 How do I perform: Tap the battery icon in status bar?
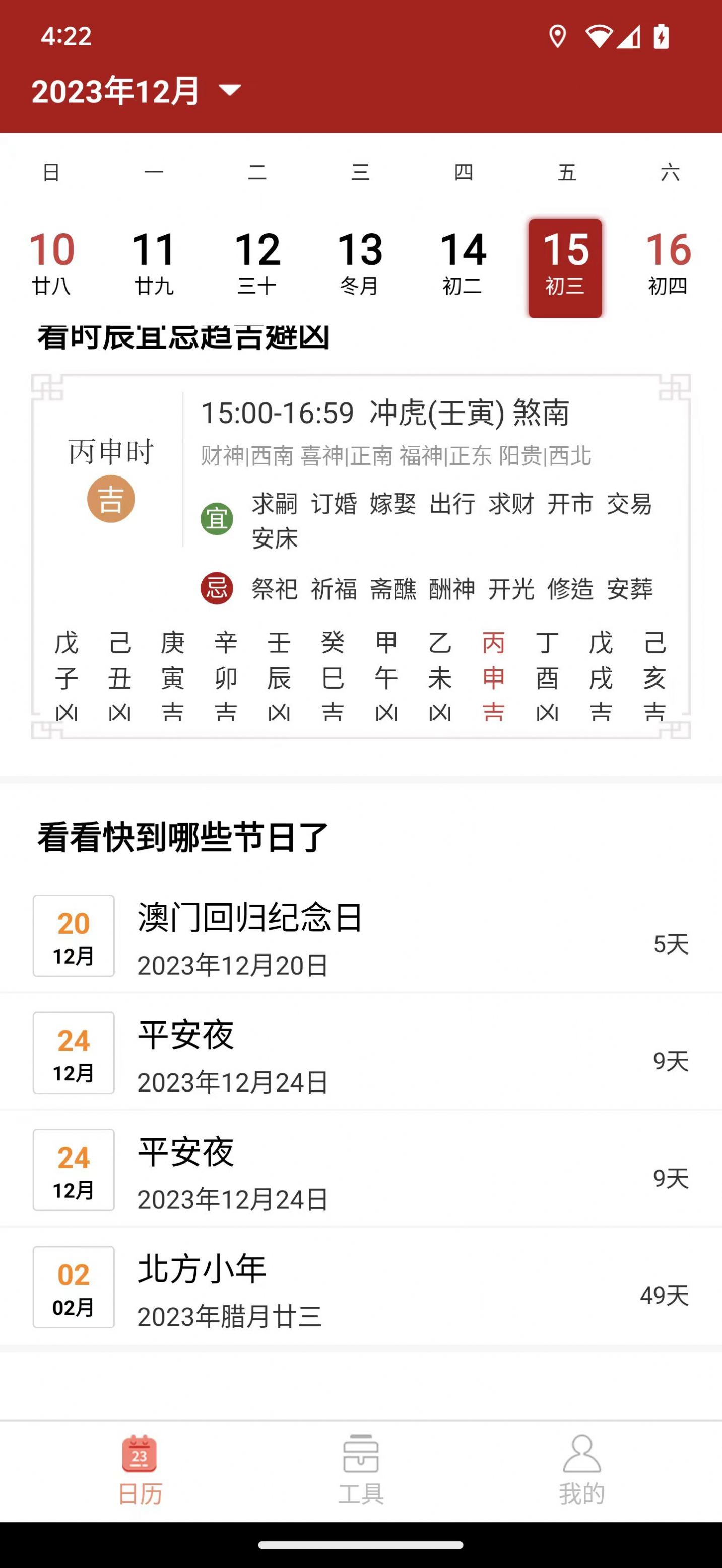pyautogui.click(x=661, y=38)
